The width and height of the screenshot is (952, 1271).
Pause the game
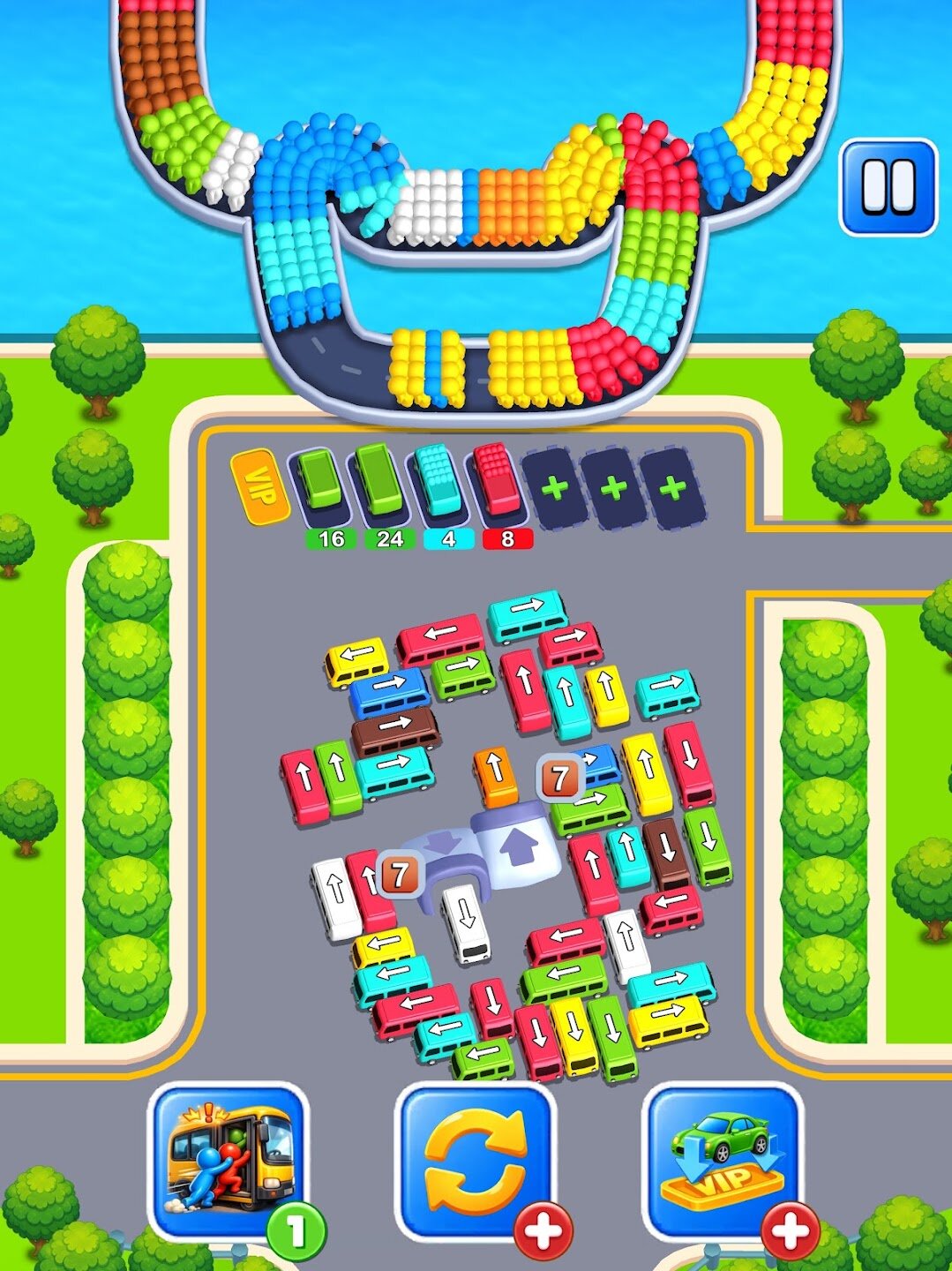click(x=888, y=187)
